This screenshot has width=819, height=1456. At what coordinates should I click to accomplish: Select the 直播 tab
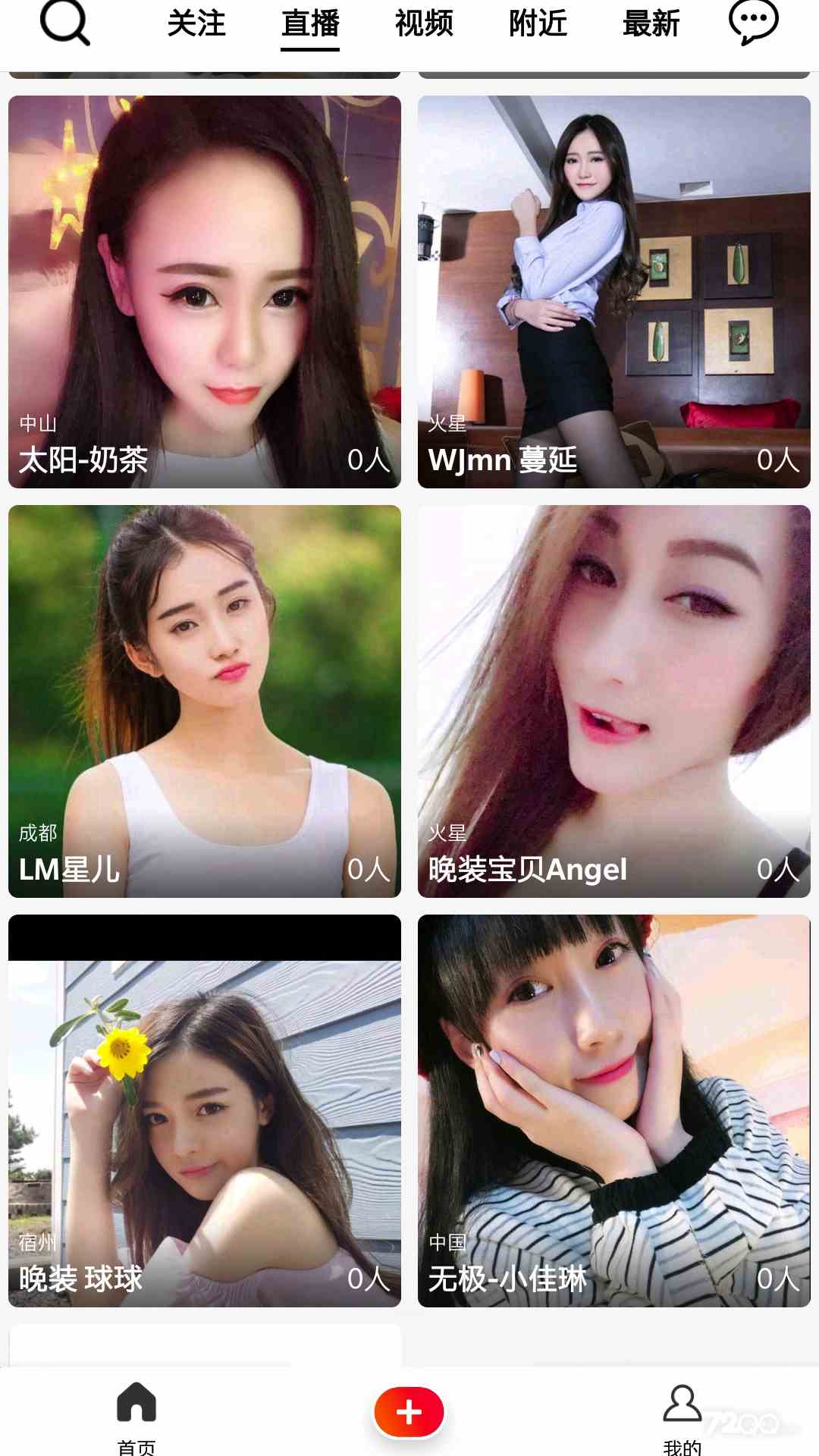pyautogui.click(x=309, y=25)
